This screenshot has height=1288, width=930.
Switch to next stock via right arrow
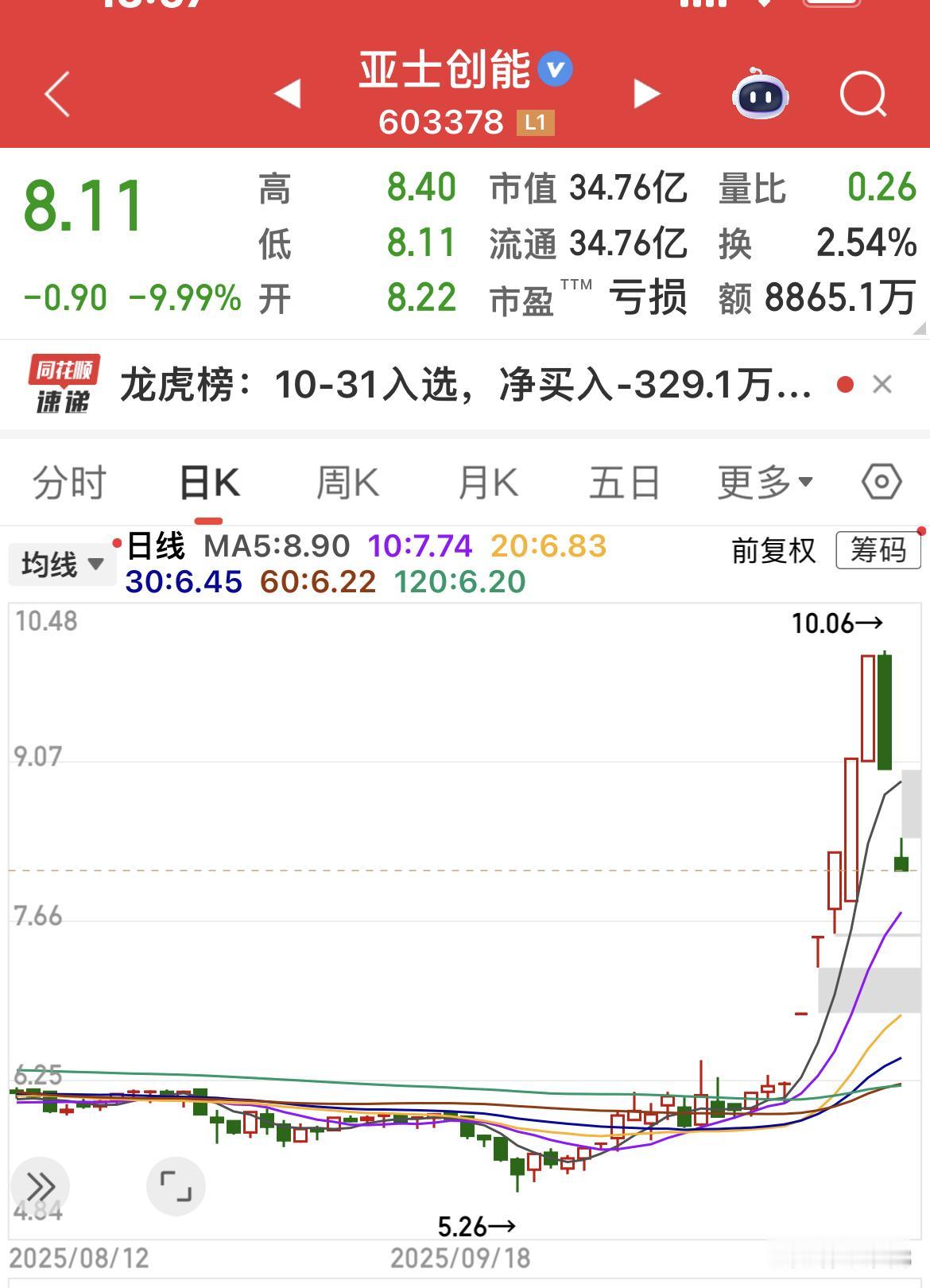(644, 94)
